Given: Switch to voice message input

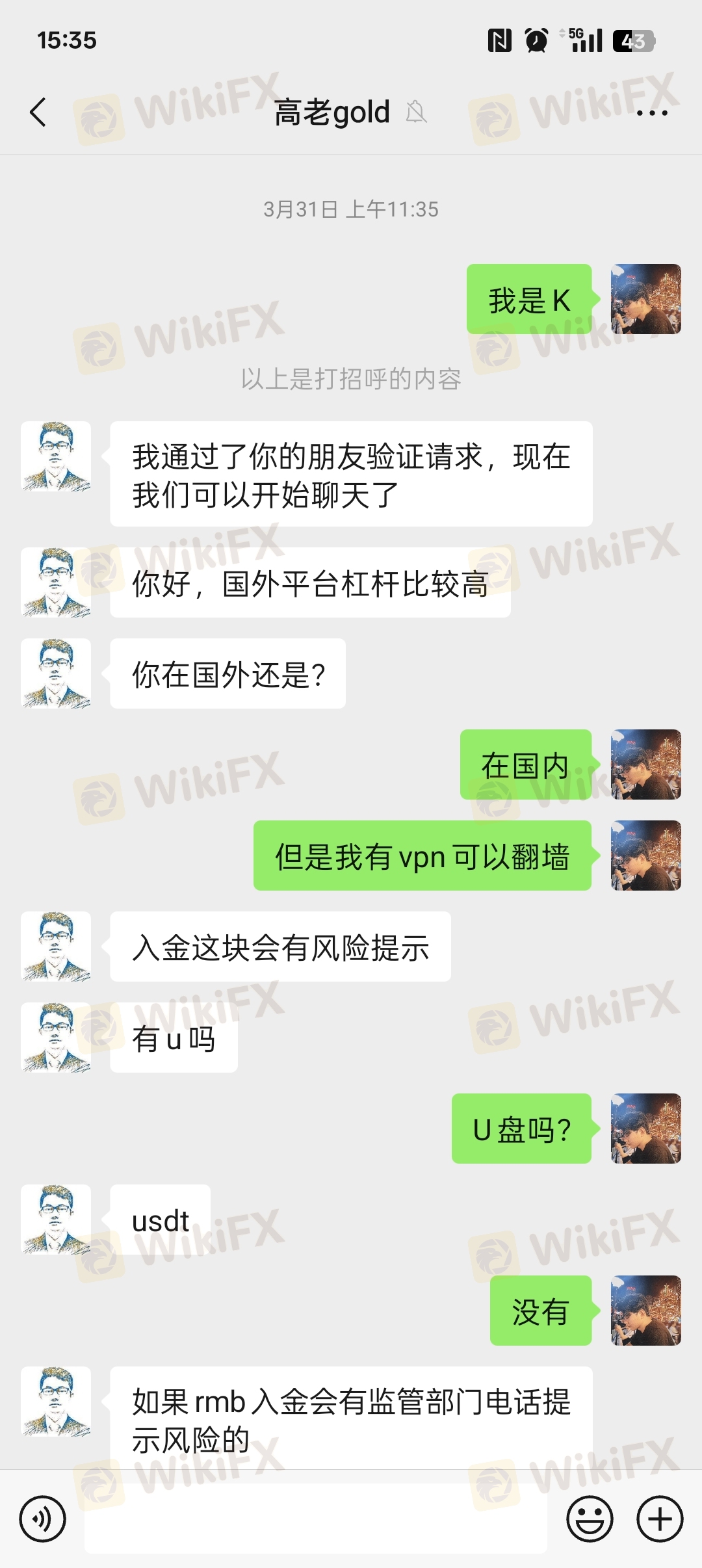Looking at the screenshot, I should click(42, 1519).
